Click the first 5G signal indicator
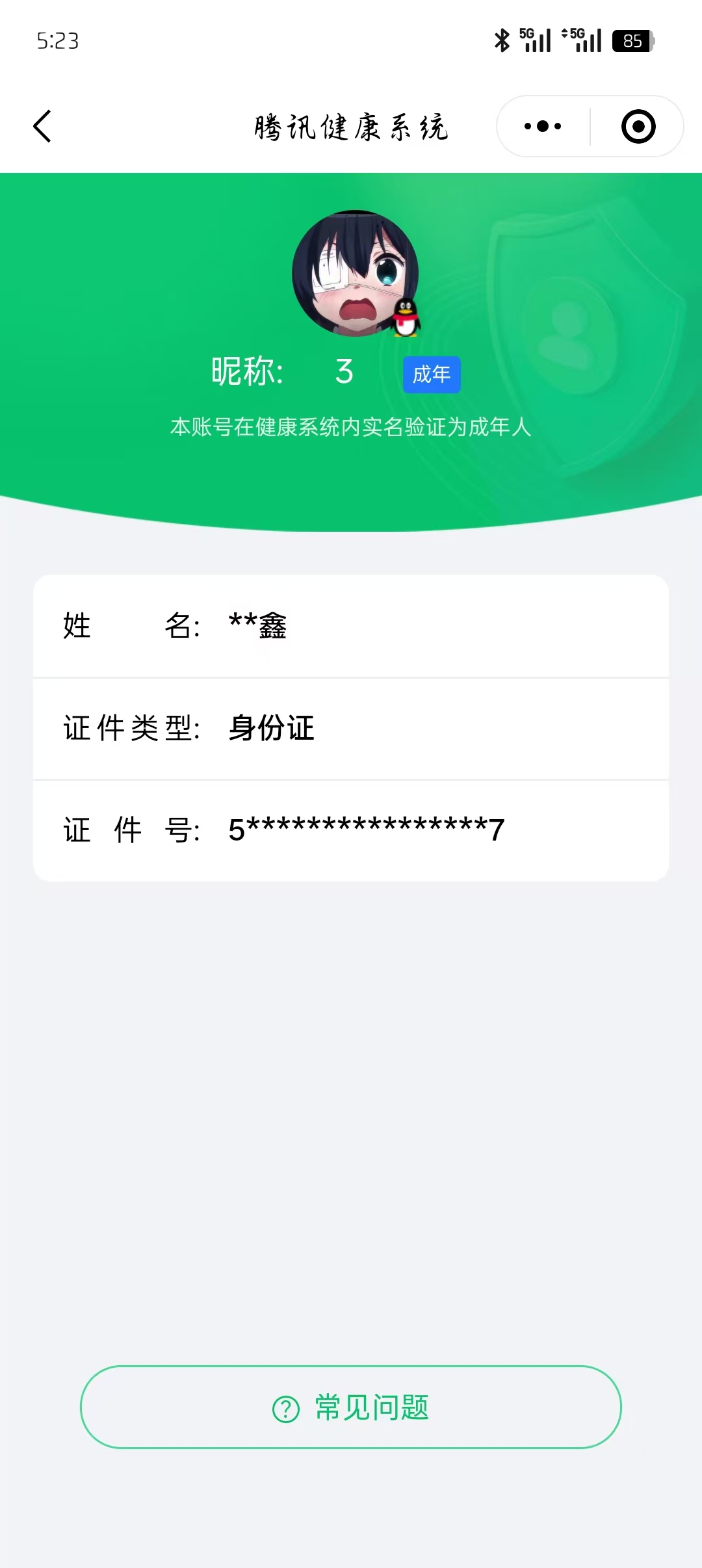Image resolution: width=702 pixels, height=1568 pixels. (x=534, y=40)
